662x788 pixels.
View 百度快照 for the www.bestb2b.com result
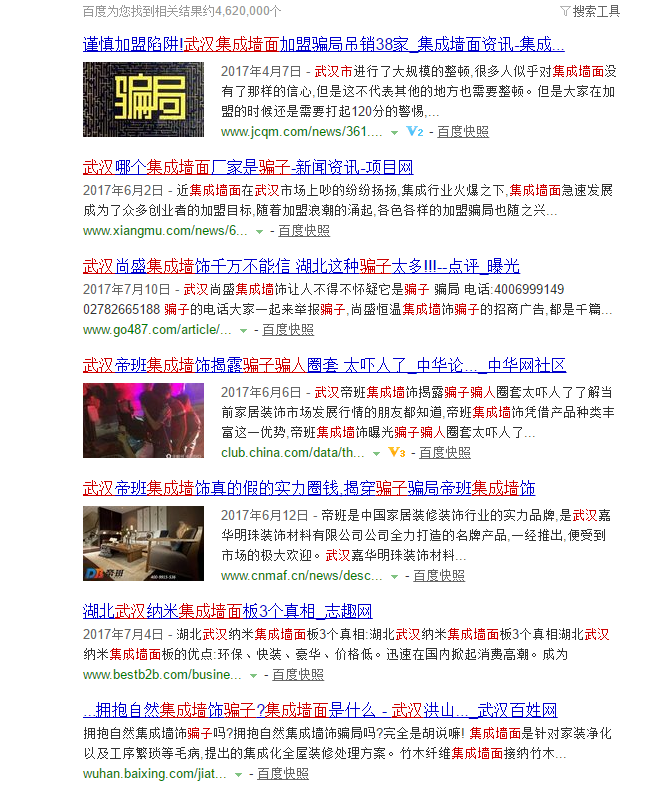pos(298,675)
